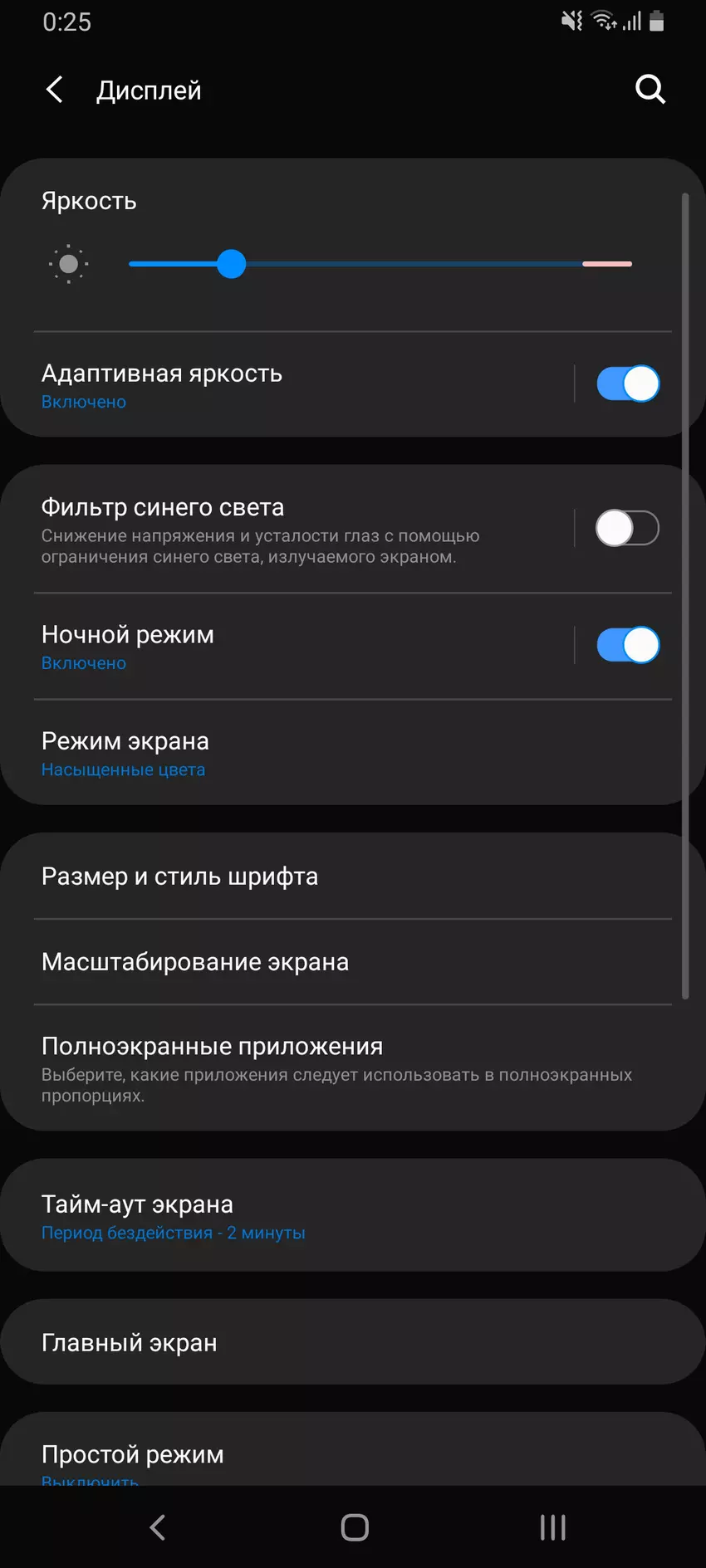Screen dimensions: 706x1568
Task: Open search in display settings
Action: (x=650, y=89)
